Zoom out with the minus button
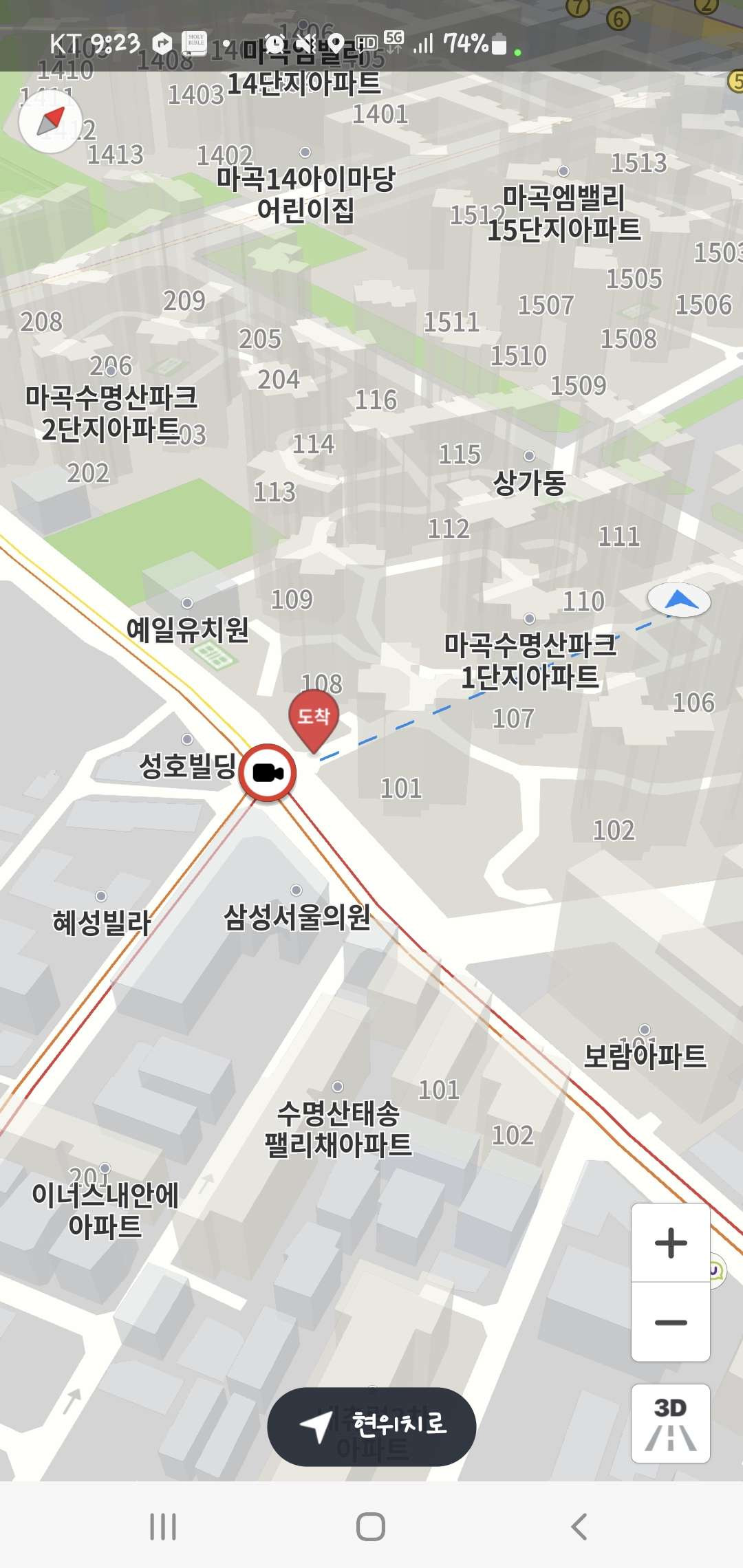 click(x=671, y=1322)
